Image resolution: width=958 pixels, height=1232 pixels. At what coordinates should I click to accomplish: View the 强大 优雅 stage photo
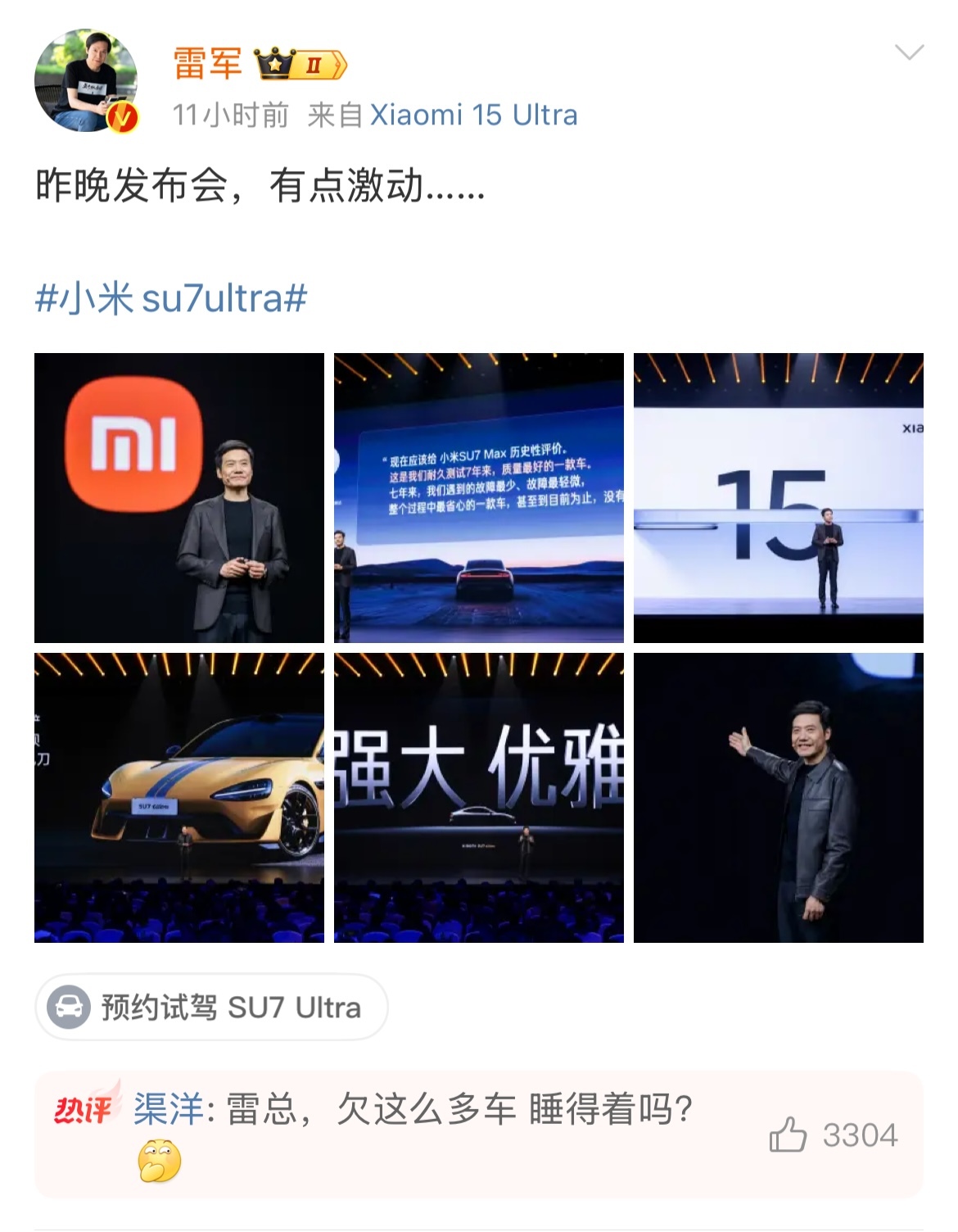[x=479, y=798]
